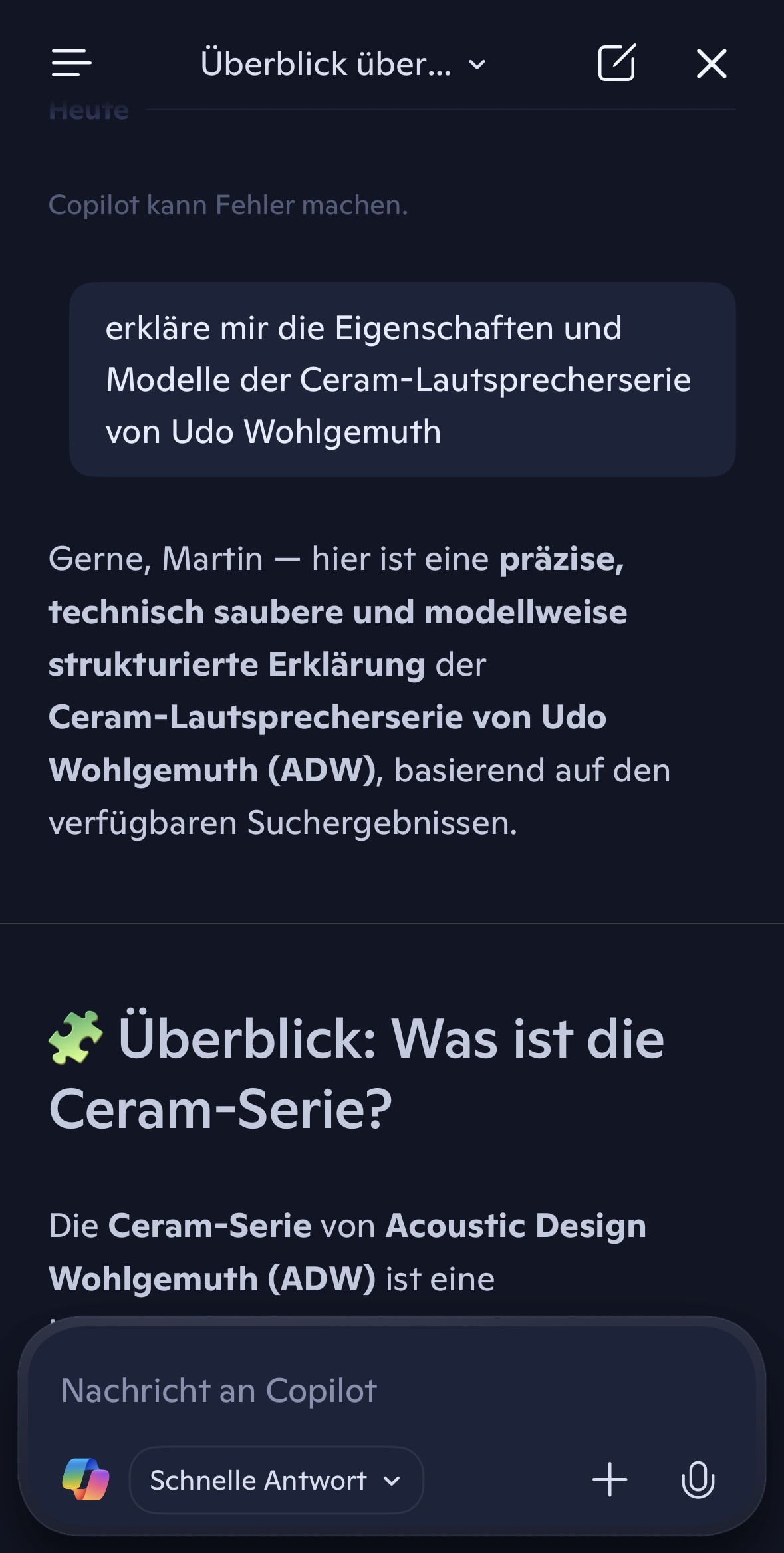Expand the Überblick über... conversation title dropdown
The width and height of the screenshot is (784, 1553).
point(343,65)
